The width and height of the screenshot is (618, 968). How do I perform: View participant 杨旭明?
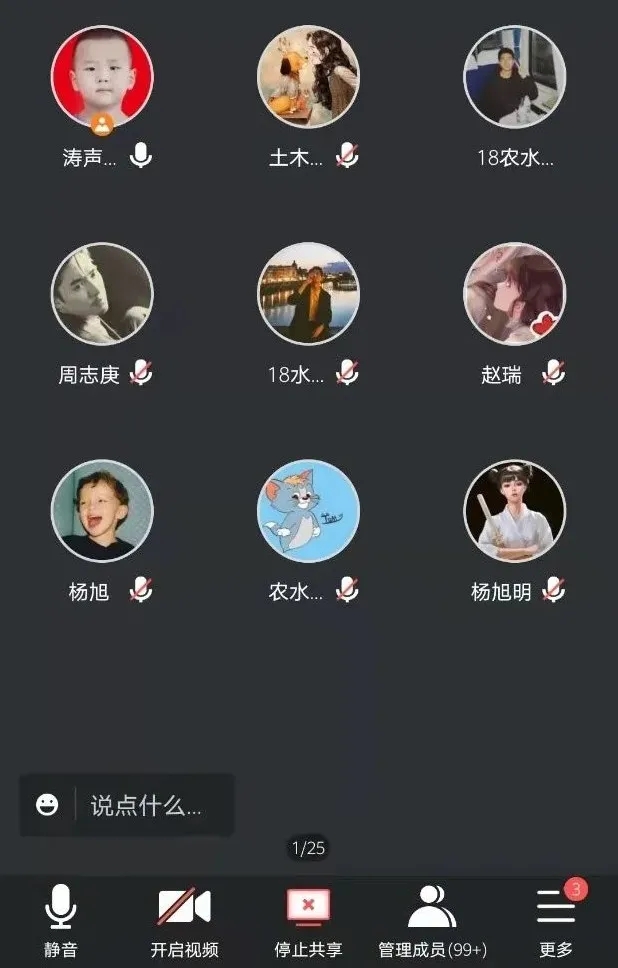(514, 511)
